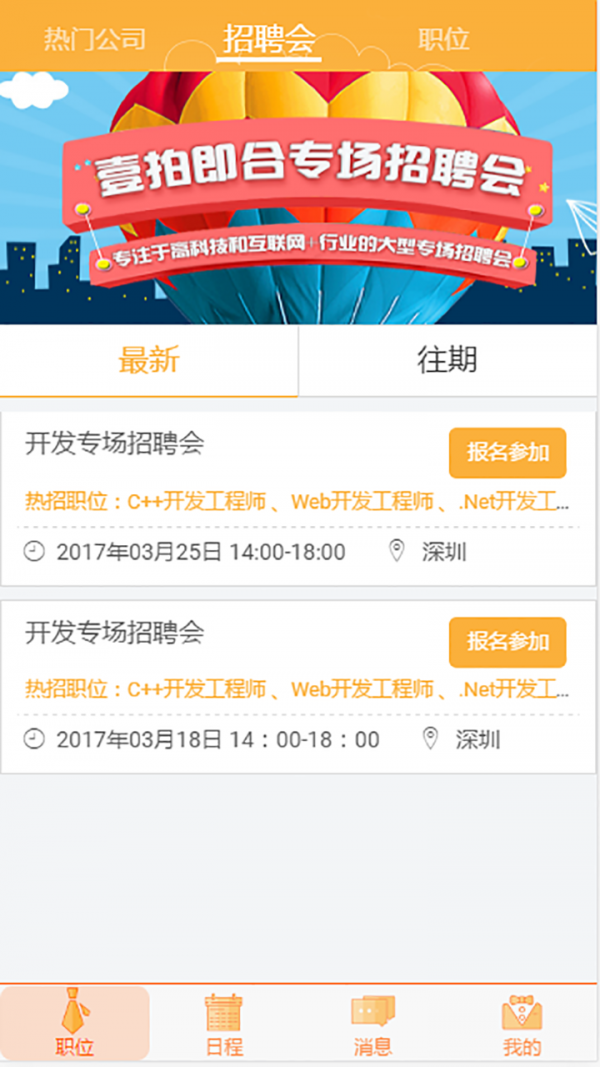Tap 报名参加 for the 03月25日 job fair

[507, 453]
